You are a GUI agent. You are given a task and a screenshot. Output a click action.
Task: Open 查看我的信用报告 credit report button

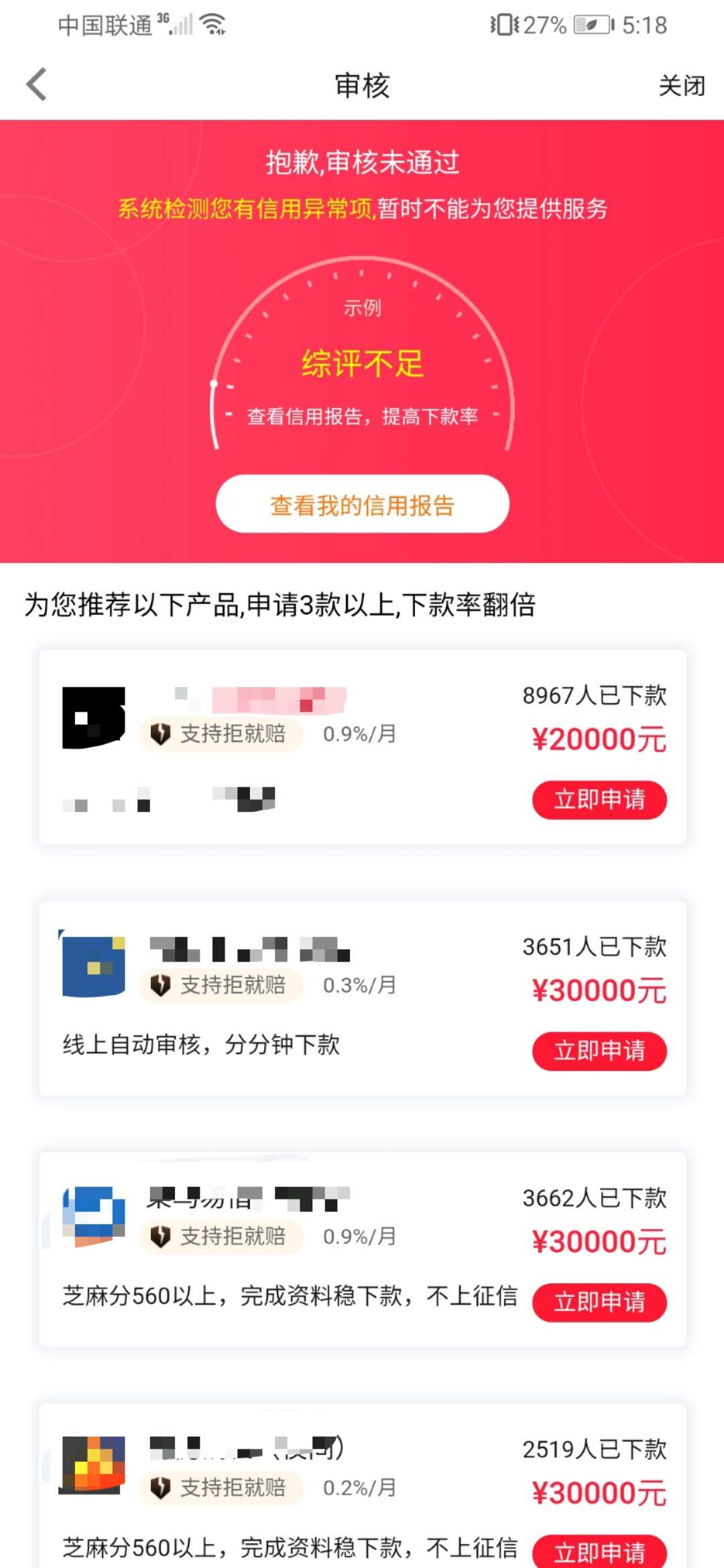coord(362,505)
